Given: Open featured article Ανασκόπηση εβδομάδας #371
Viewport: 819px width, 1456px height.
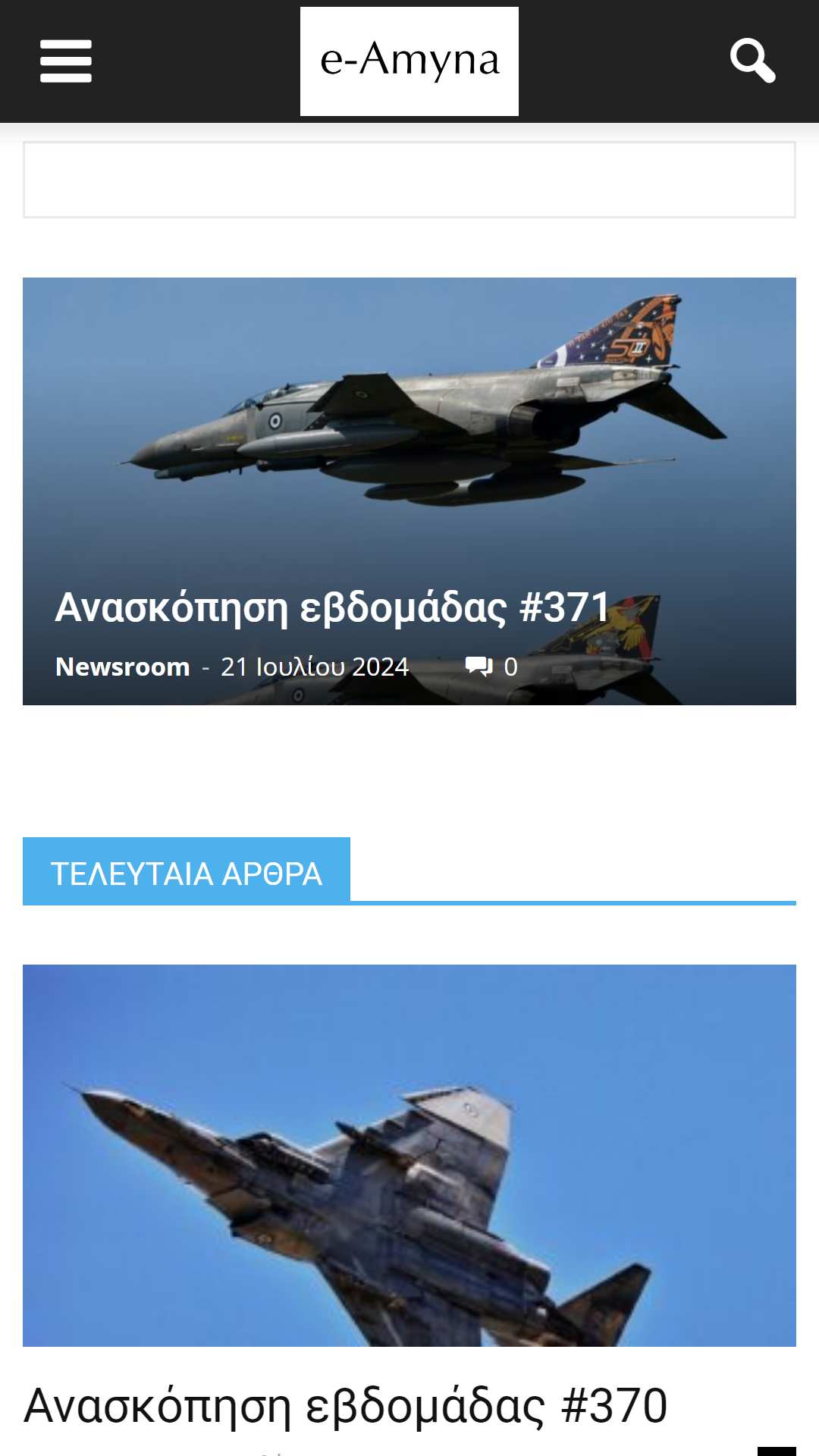Looking at the screenshot, I should [332, 607].
